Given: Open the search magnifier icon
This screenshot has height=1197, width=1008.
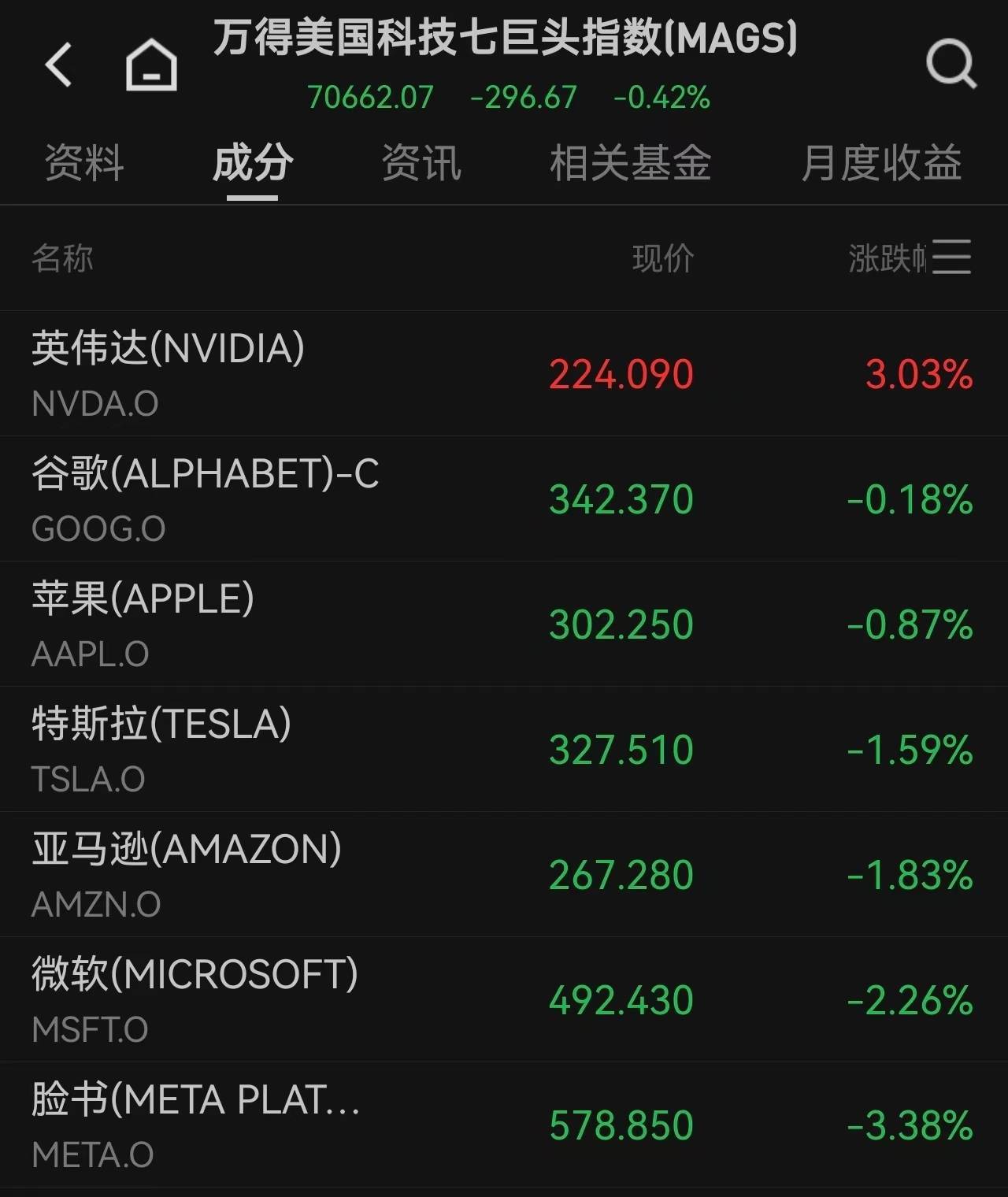Looking at the screenshot, I should [x=951, y=65].
